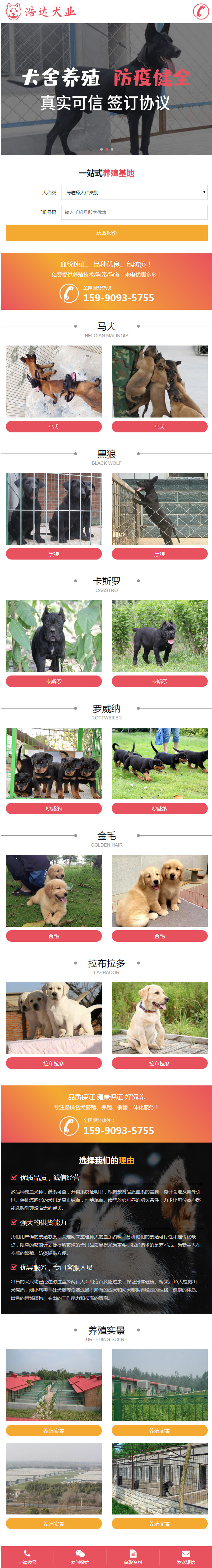Select the first 罗威纳 button
212x1568 pixels.
pyautogui.click(x=54, y=809)
